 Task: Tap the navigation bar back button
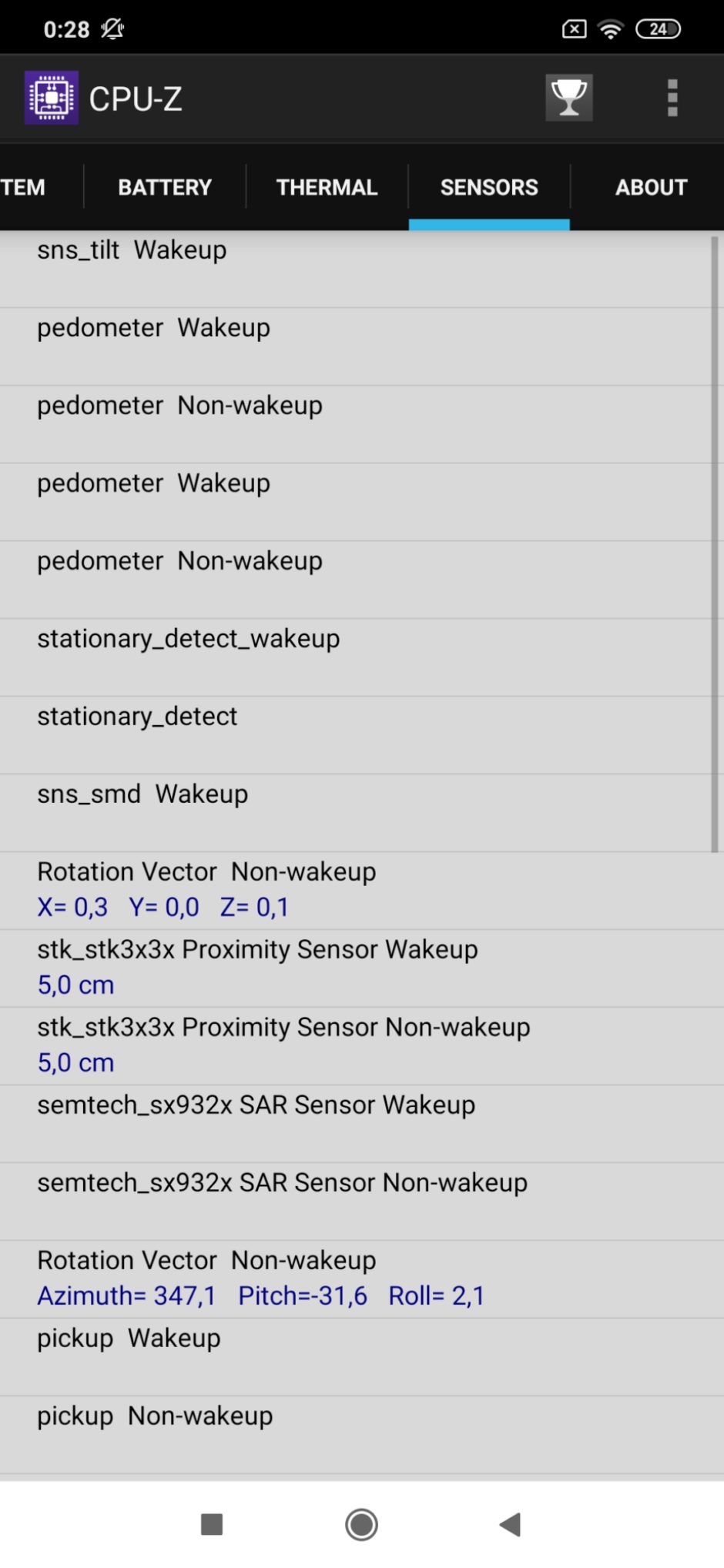pos(510,1523)
